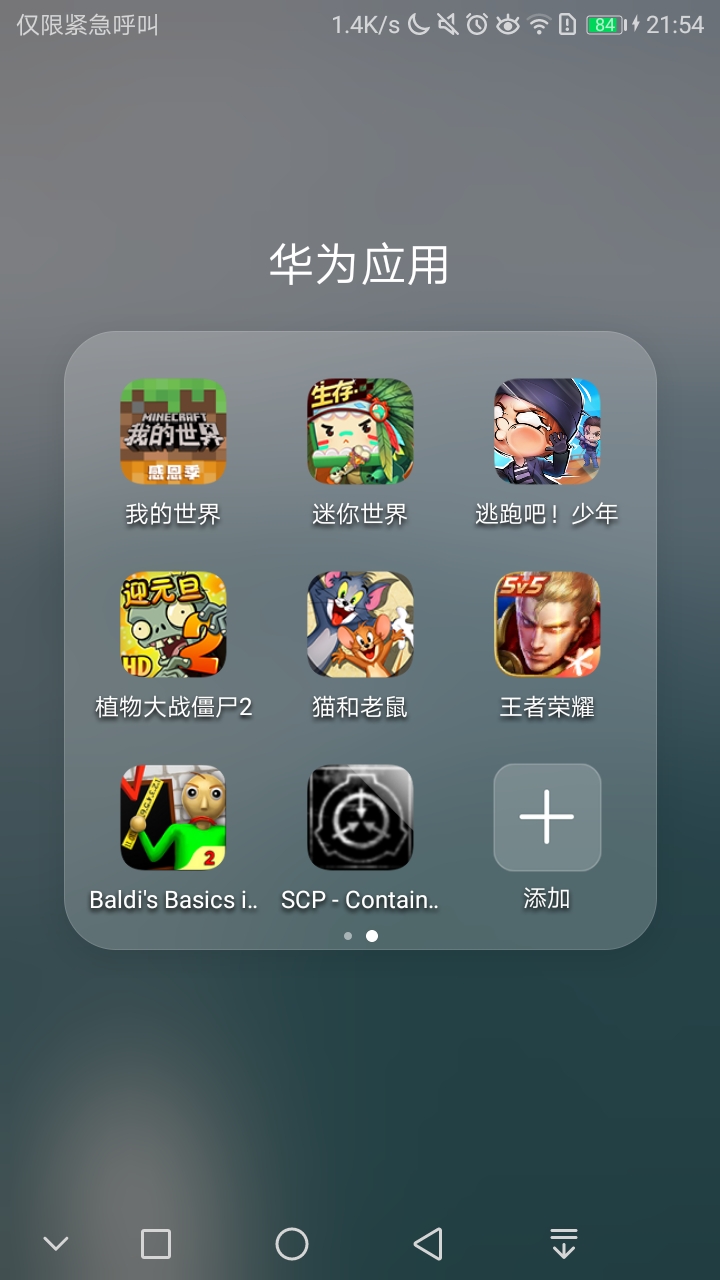The width and height of the screenshot is (720, 1280).
Task: Launch 植物大战僵尸2
Action: (x=173, y=624)
